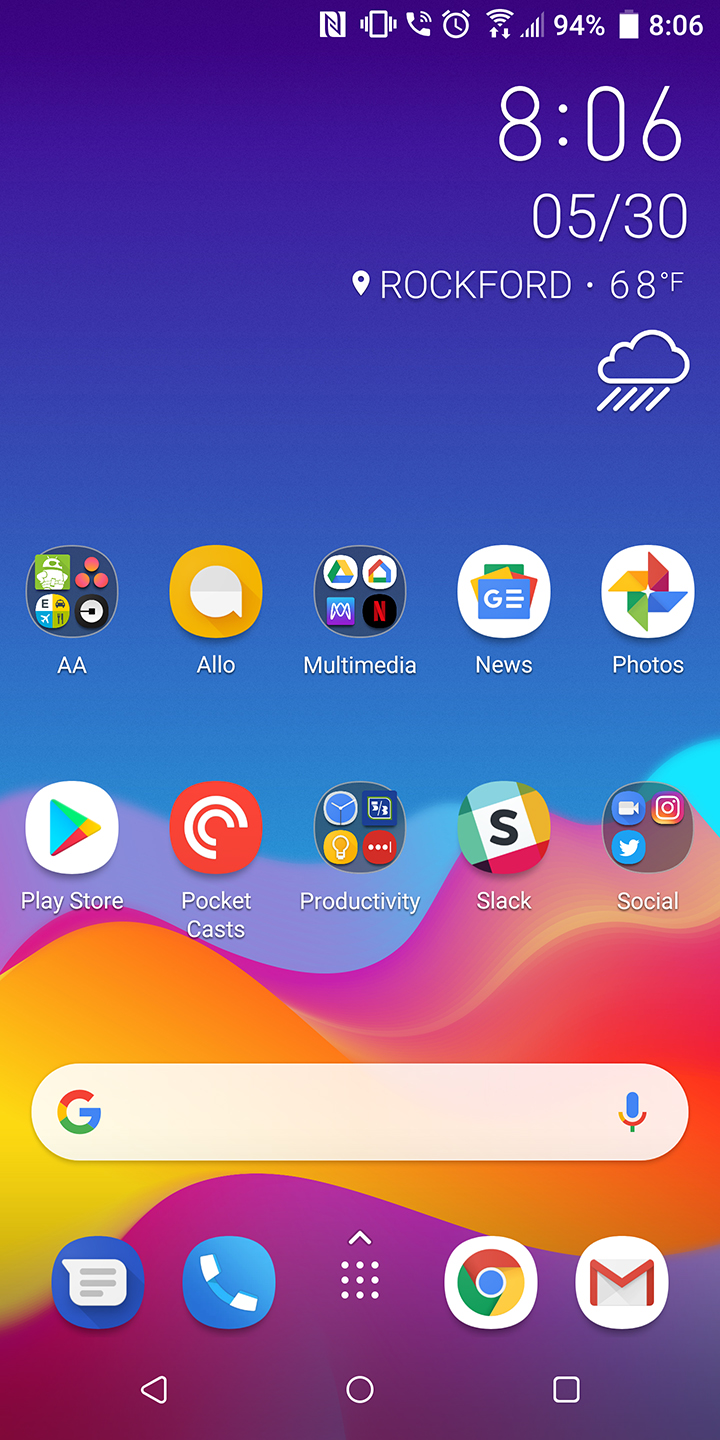Open Gmail from the dock
Viewport: 720px width, 1440px height.
tap(622, 1282)
